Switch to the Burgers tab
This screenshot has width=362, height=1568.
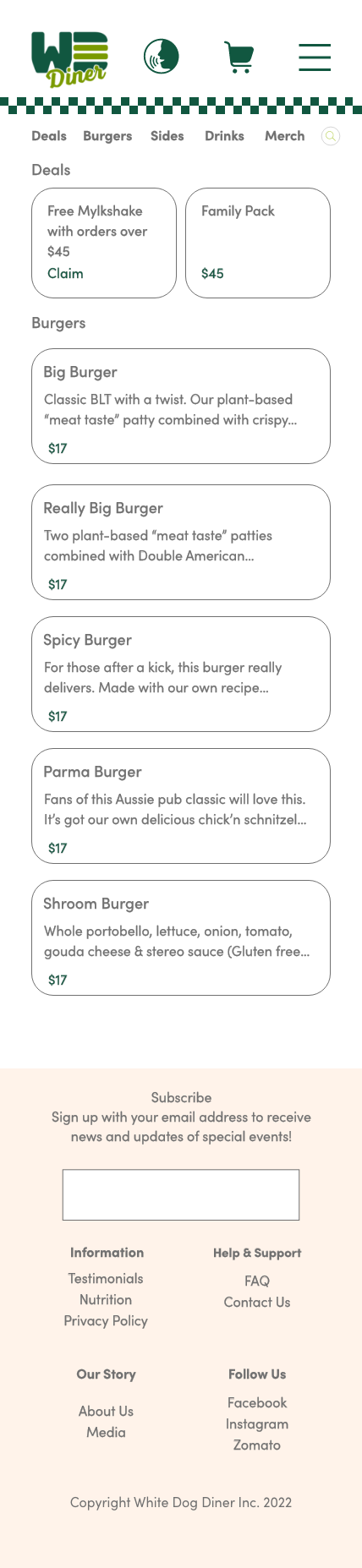107,136
